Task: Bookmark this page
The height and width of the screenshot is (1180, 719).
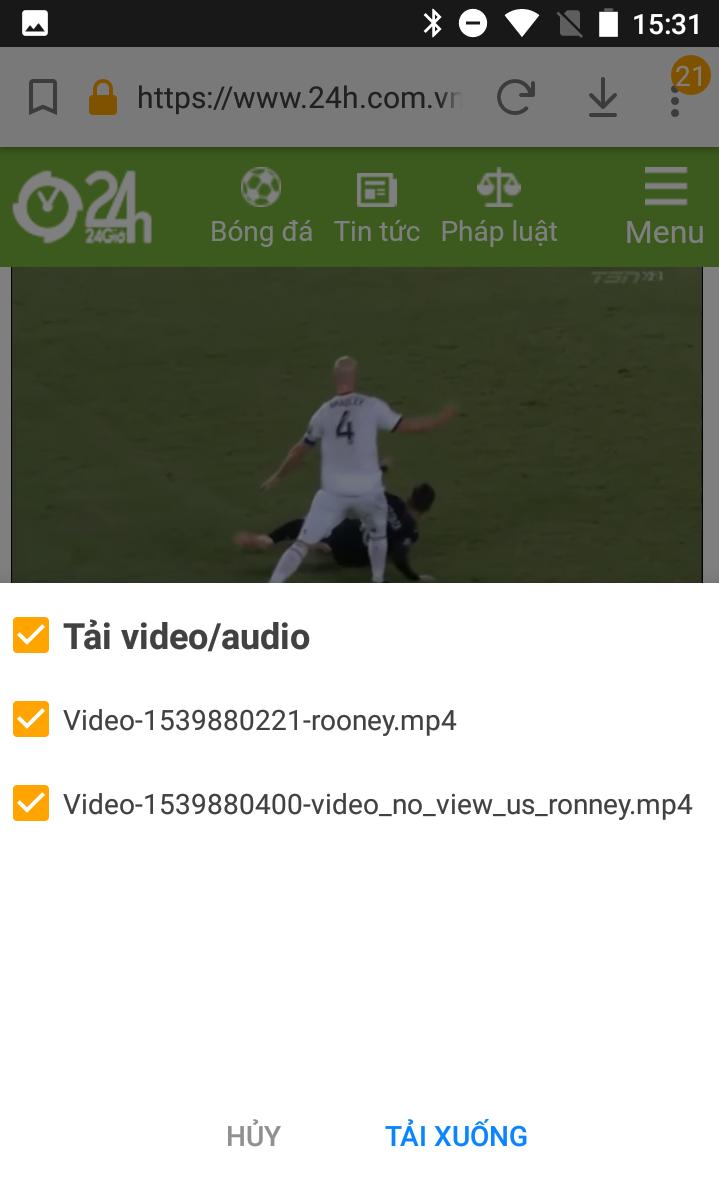Action: tap(43, 98)
